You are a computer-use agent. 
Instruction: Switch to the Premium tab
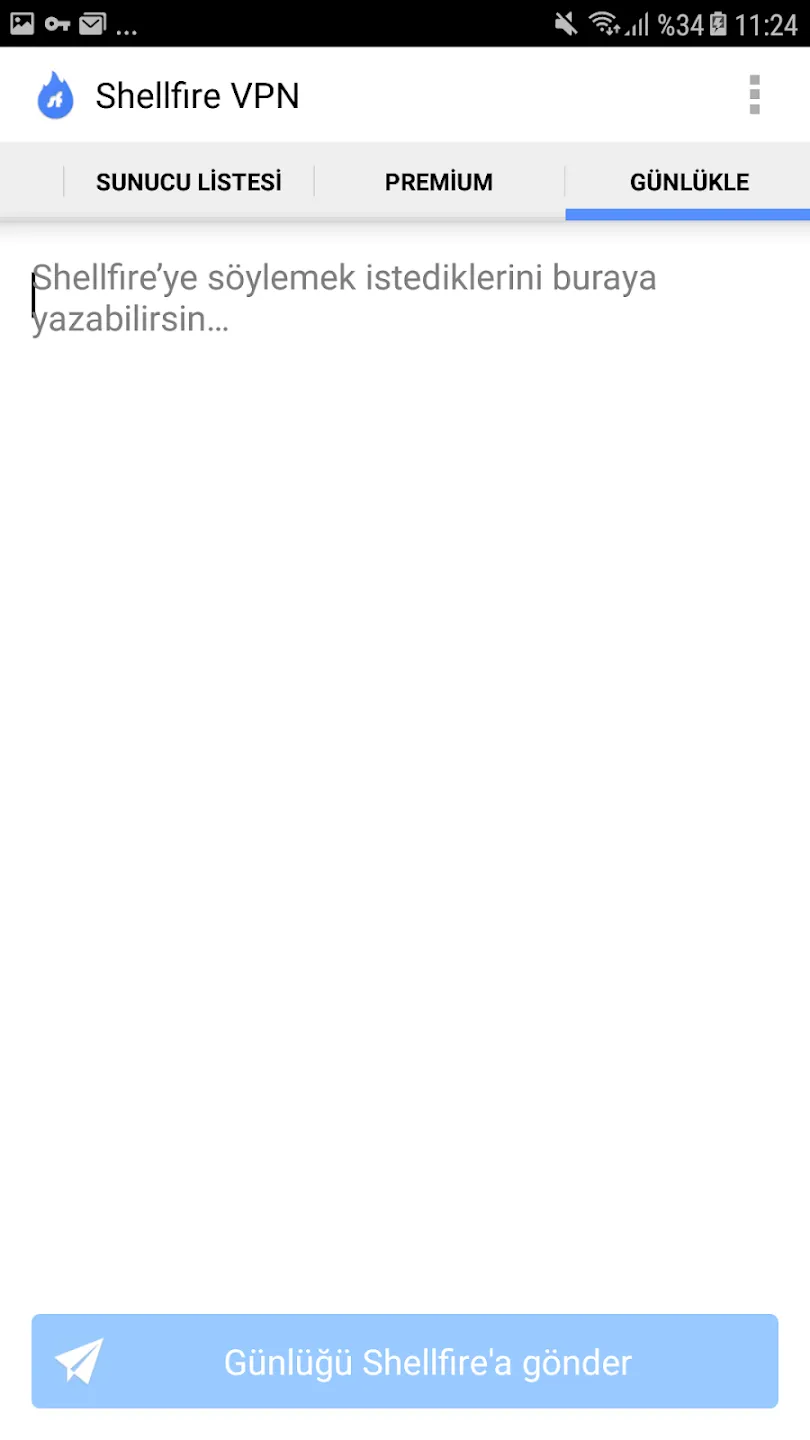439,182
